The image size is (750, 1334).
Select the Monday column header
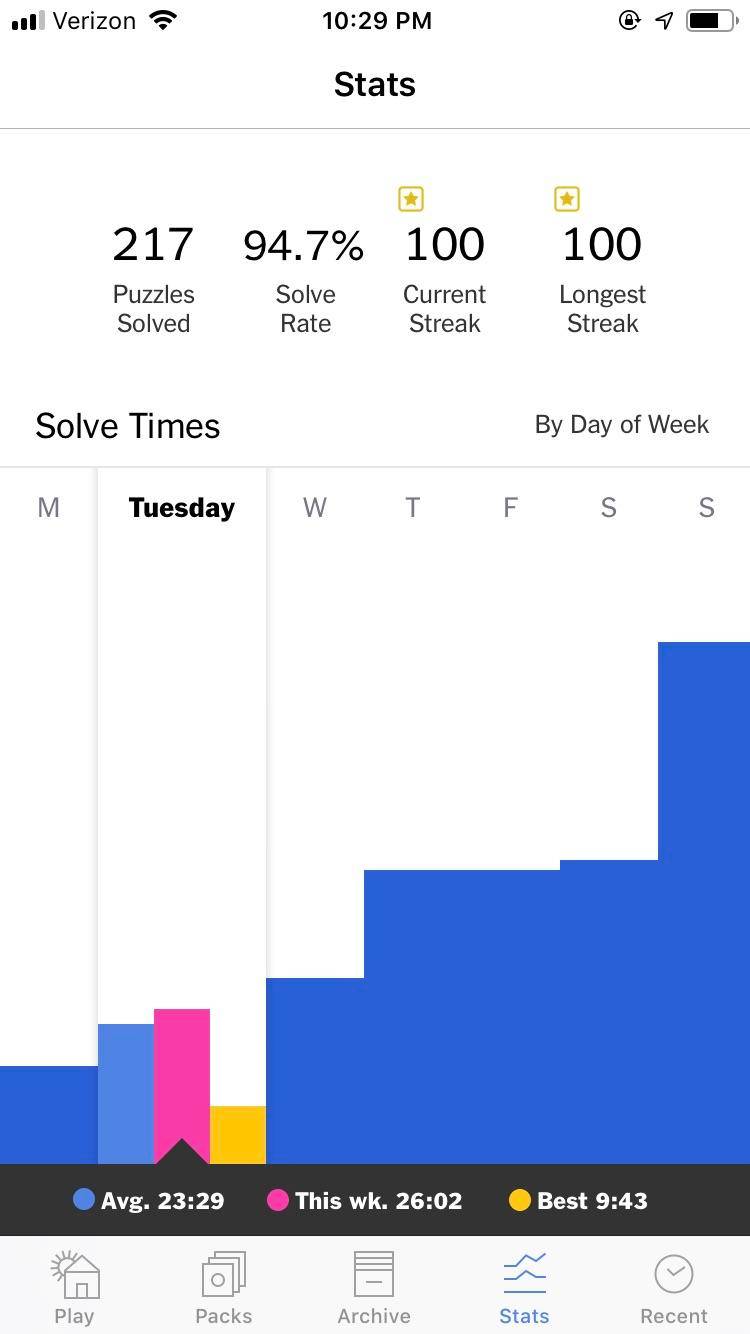48,507
